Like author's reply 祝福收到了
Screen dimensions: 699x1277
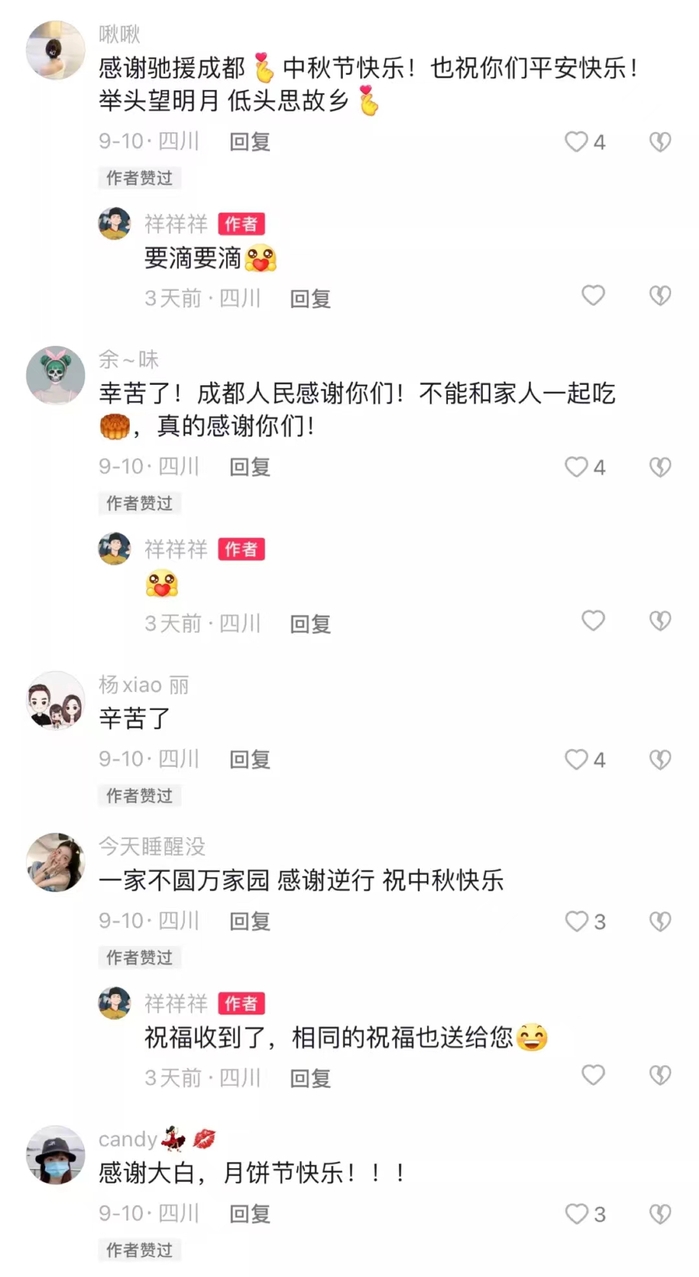point(593,1075)
